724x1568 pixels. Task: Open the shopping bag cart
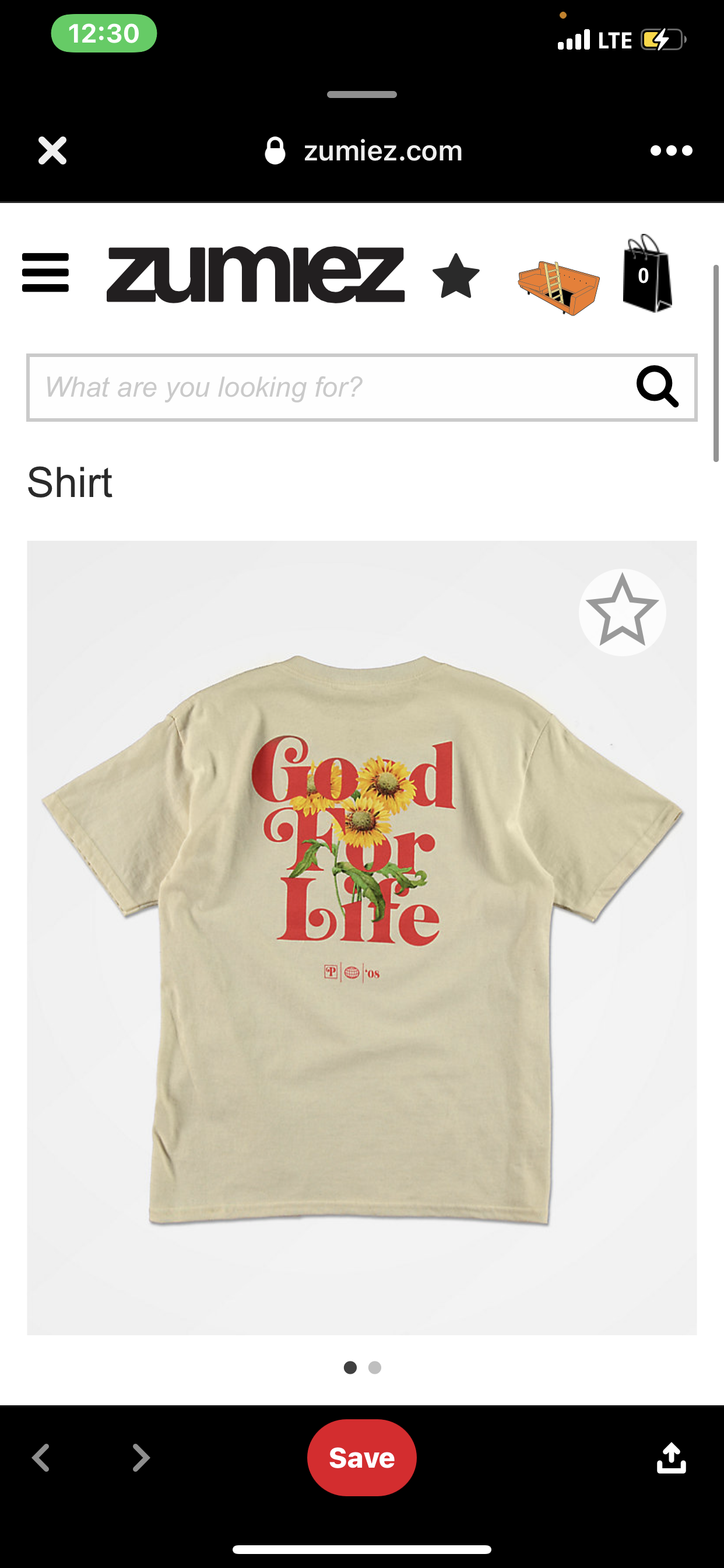point(646,275)
